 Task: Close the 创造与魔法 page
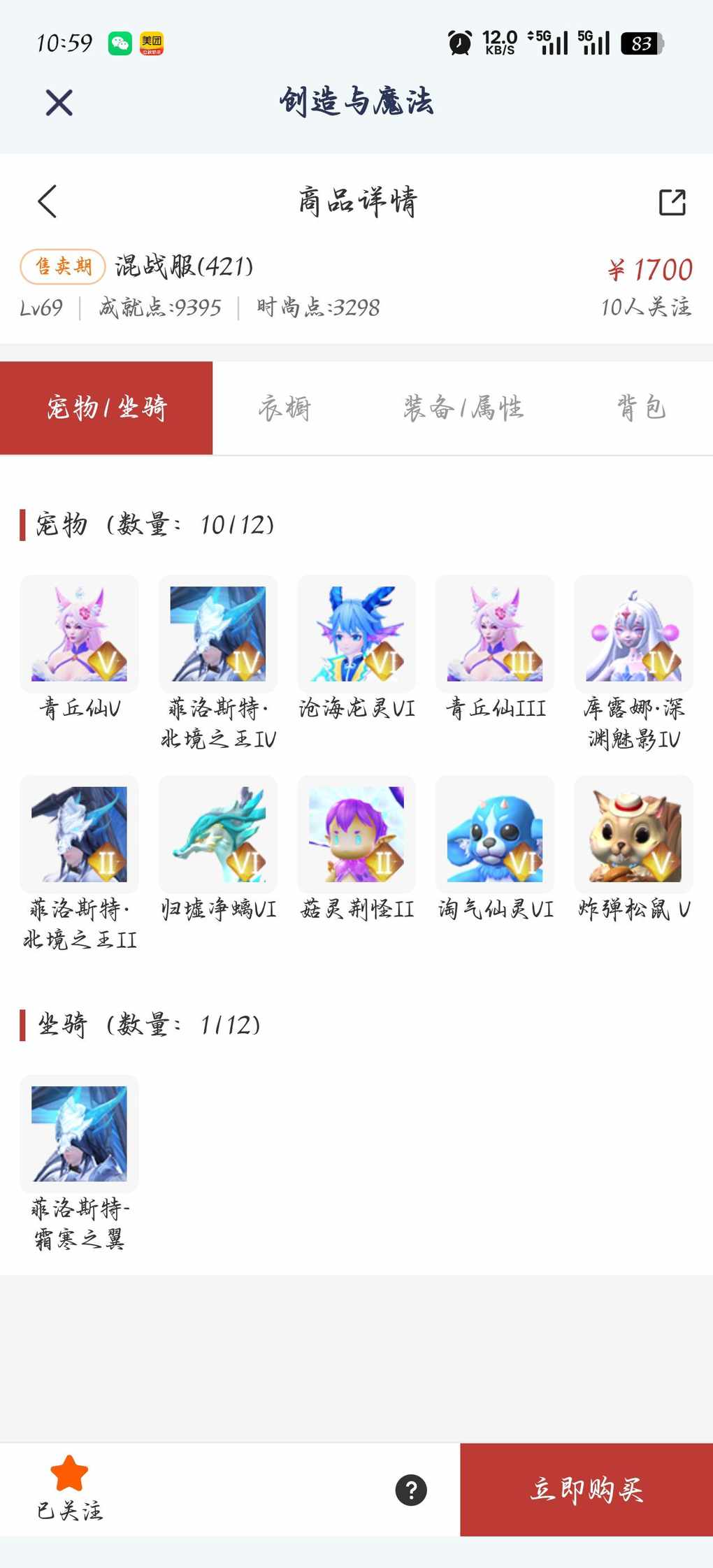click(x=59, y=103)
